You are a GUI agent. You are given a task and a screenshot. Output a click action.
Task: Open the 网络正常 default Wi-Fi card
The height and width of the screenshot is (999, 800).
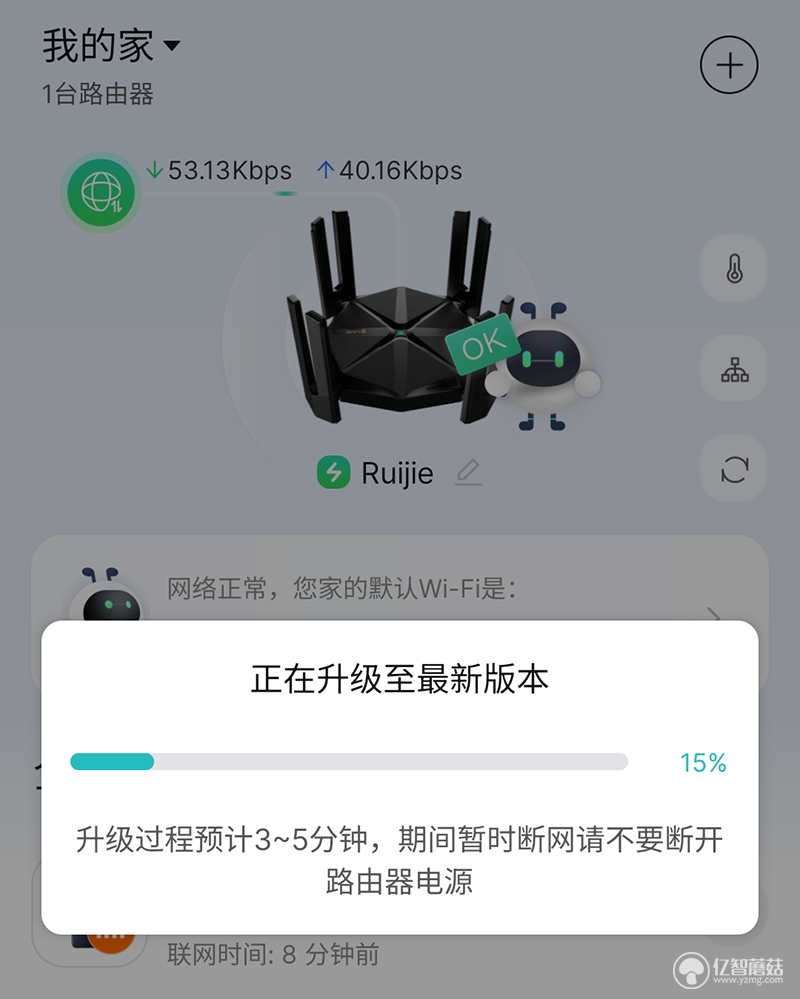(400, 590)
